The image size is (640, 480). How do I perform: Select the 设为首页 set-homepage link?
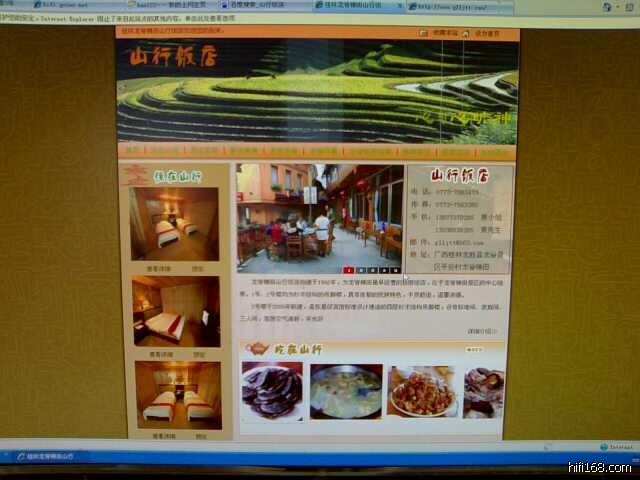(487, 33)
